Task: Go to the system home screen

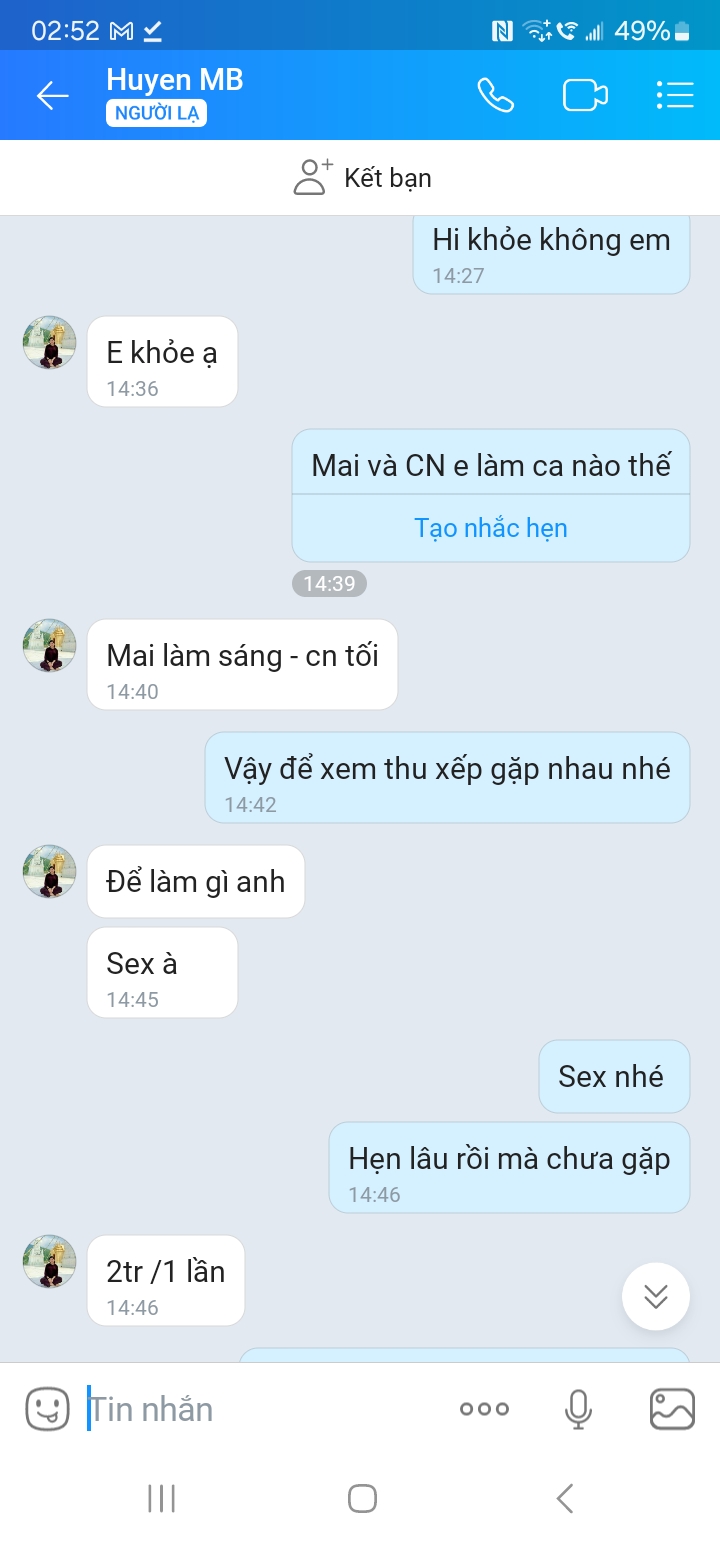Action: click(362, 1498)
